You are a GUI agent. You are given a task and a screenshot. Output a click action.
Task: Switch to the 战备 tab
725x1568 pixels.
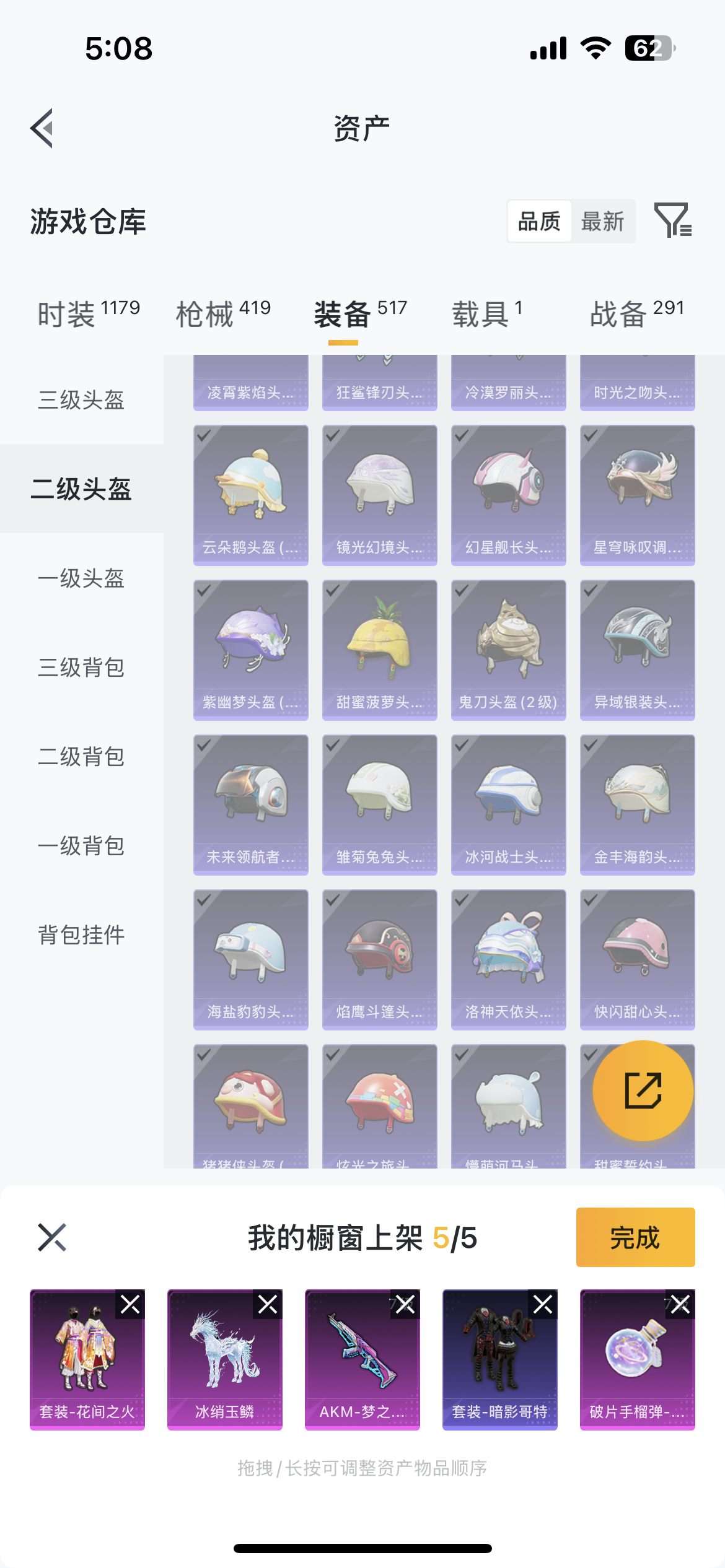(x=636, y=313)
